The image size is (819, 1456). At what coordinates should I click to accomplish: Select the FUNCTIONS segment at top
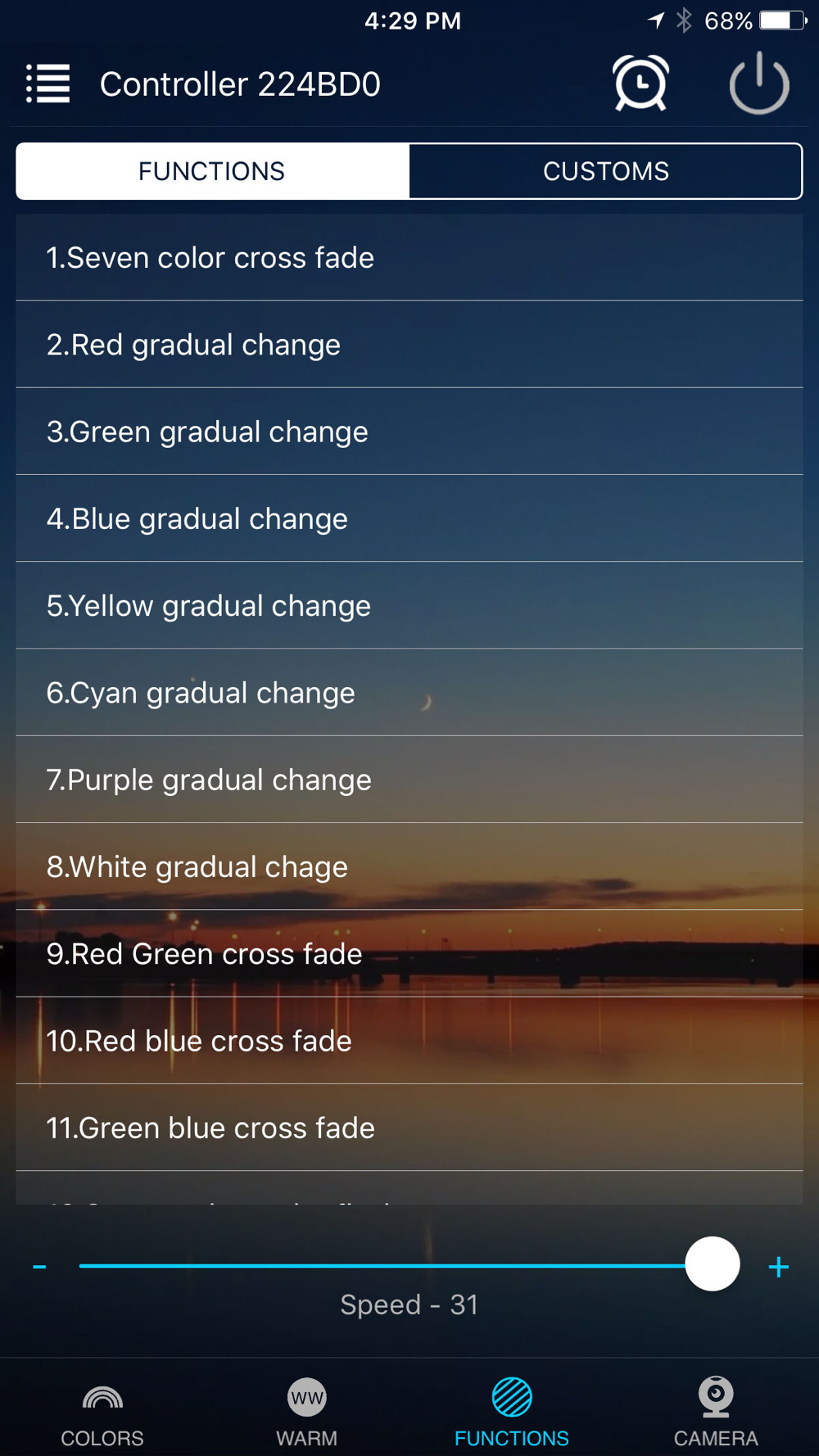[x=212, y=171]
